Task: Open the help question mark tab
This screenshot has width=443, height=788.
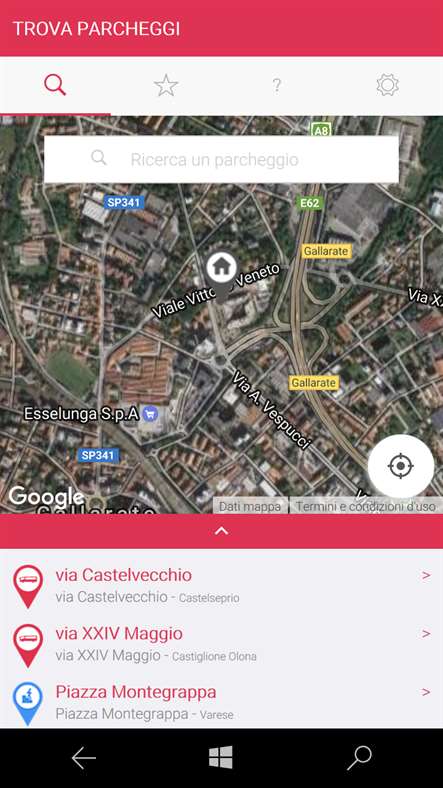Action: pos(277,85)
